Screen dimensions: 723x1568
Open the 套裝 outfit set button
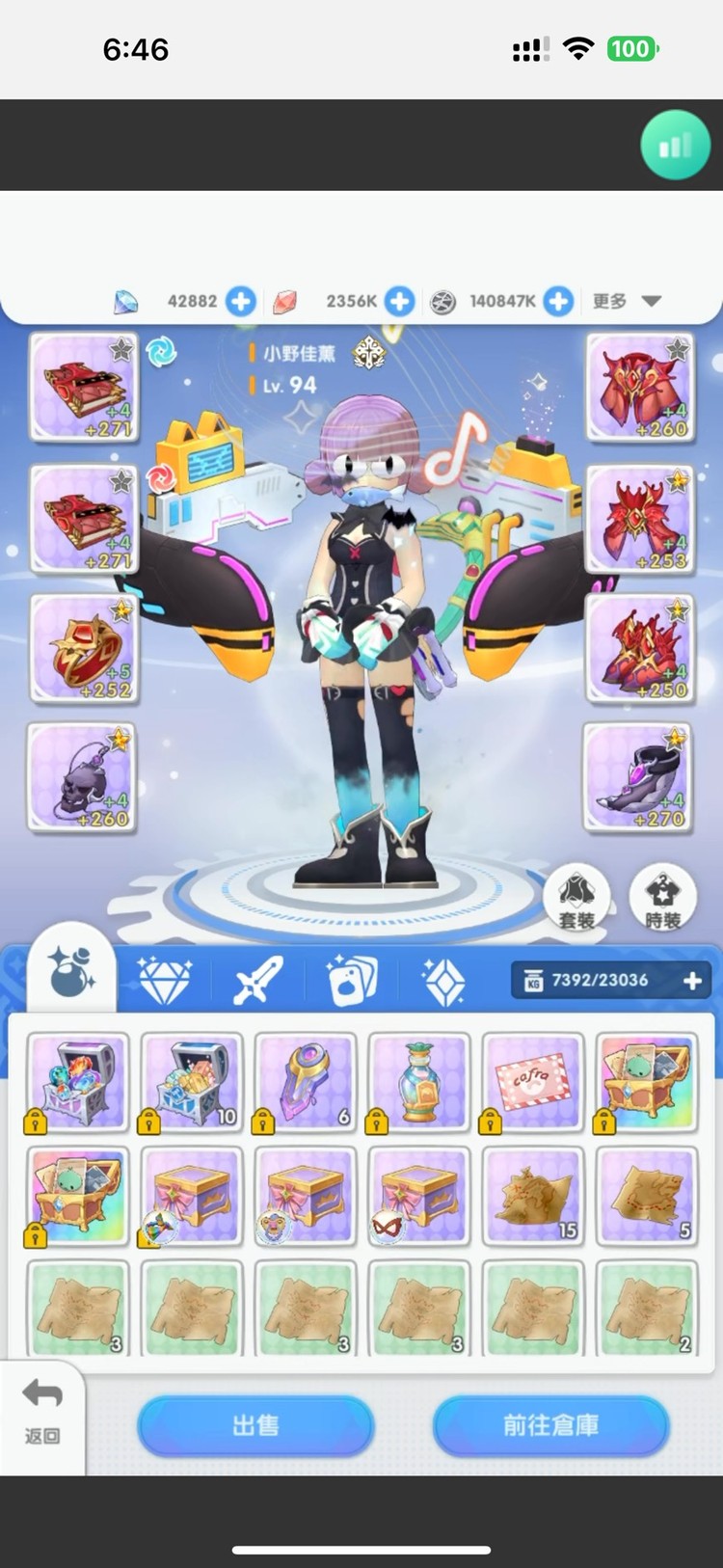(576, 899)
